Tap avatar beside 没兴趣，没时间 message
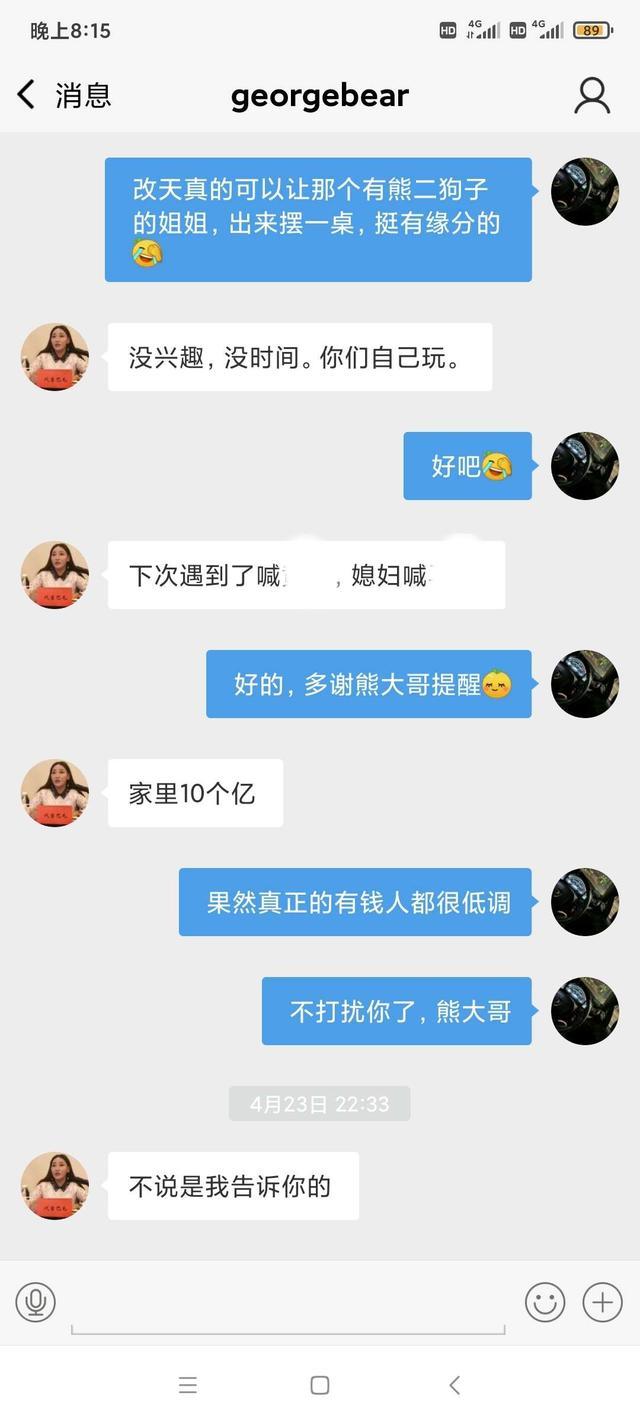This screenshot has height=1422, width=640. click(55, 357)
